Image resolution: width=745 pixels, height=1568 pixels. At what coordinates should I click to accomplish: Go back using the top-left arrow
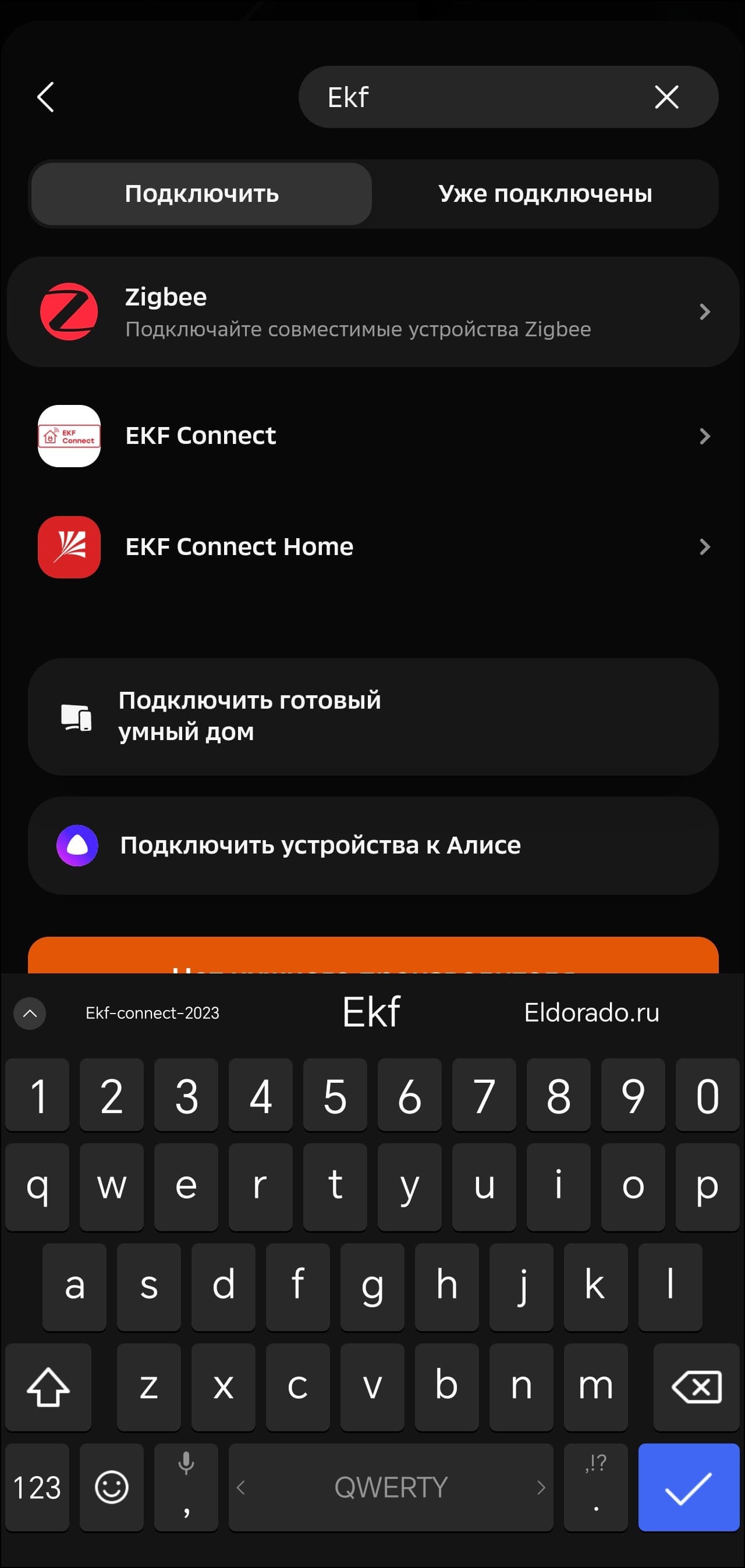coord(45,97)
